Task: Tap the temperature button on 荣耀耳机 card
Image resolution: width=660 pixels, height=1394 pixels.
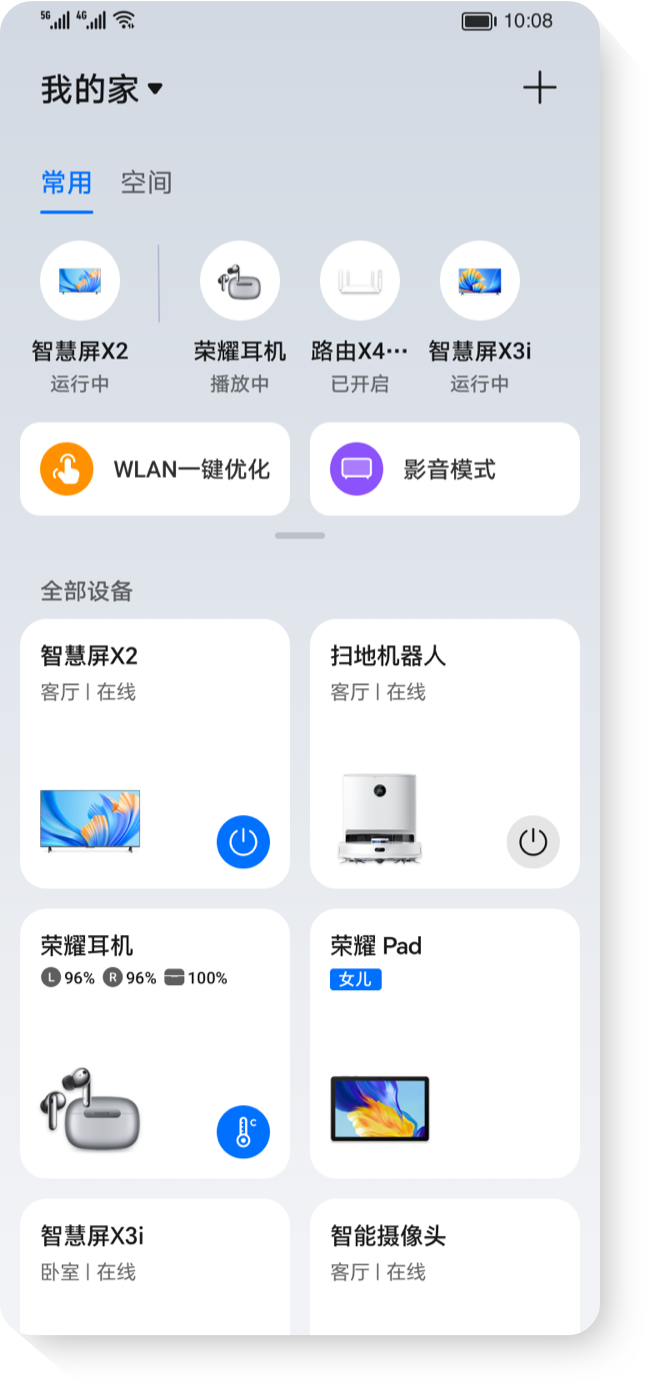Action: click(x=243, y=1132)
